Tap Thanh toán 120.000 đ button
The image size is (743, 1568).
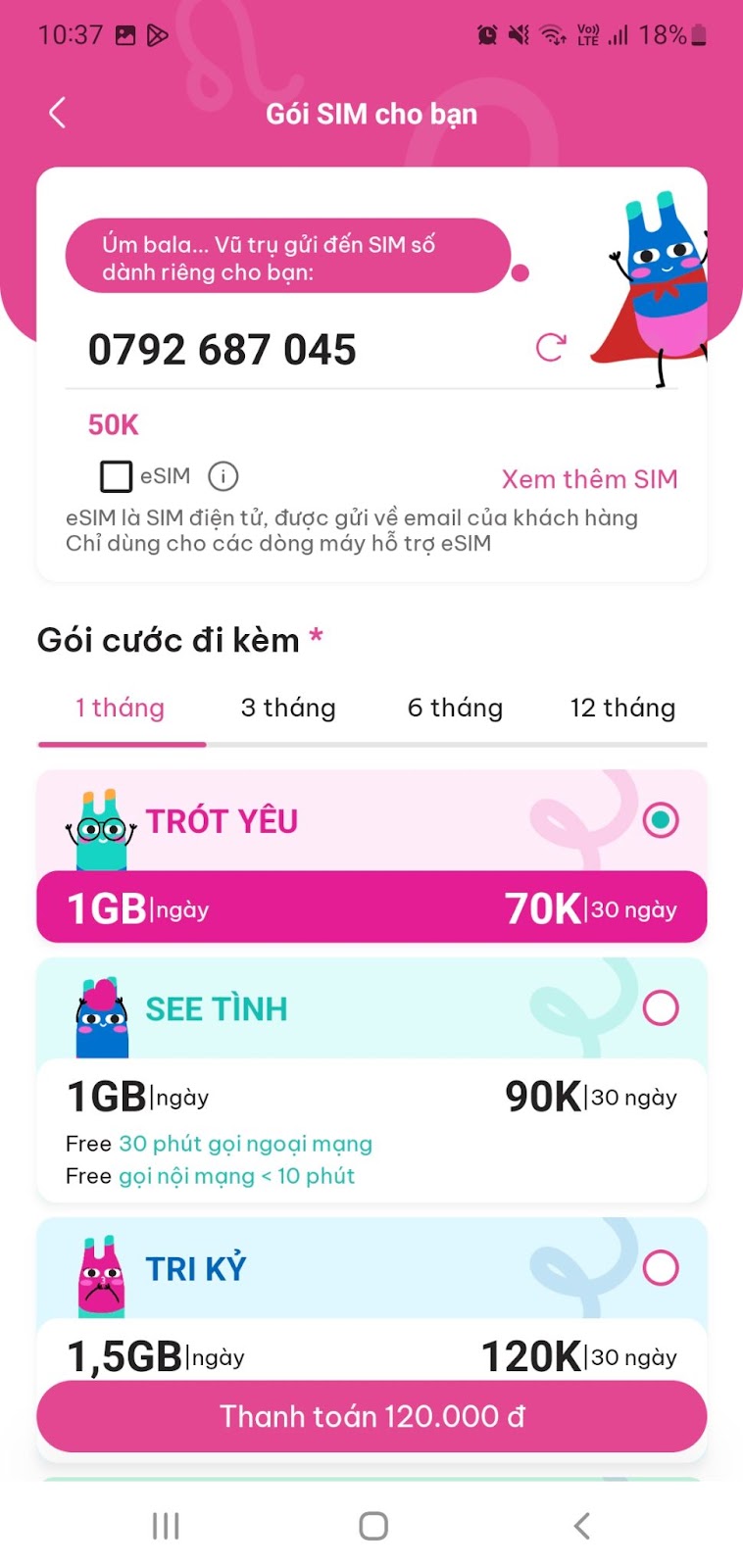tap(371, 1416)
